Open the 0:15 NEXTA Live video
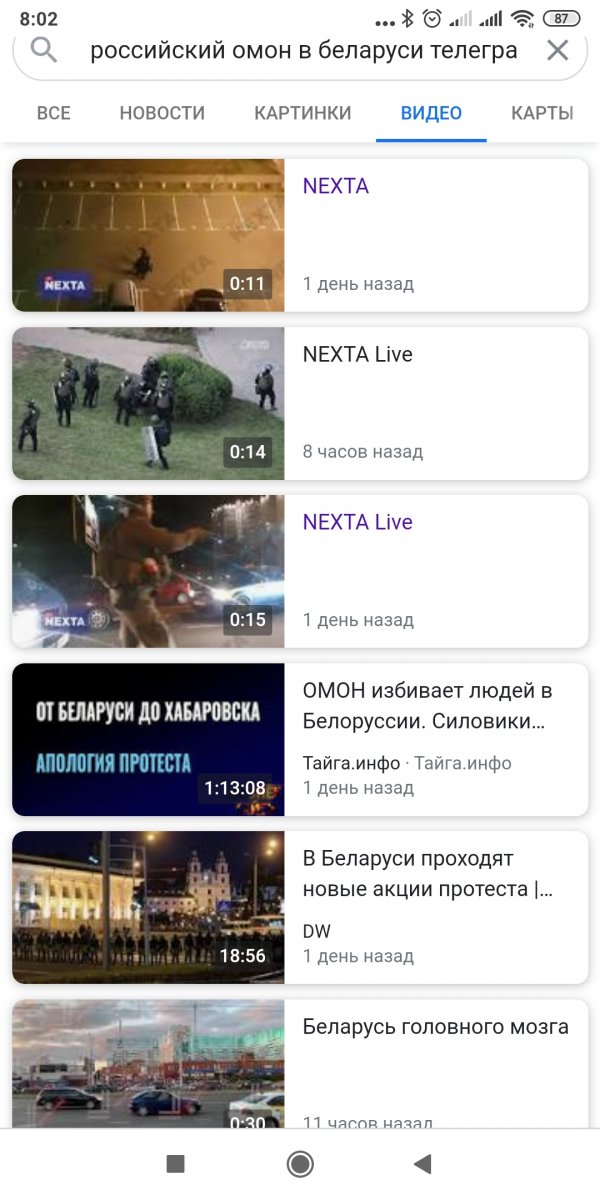 (x=300, y=571)
